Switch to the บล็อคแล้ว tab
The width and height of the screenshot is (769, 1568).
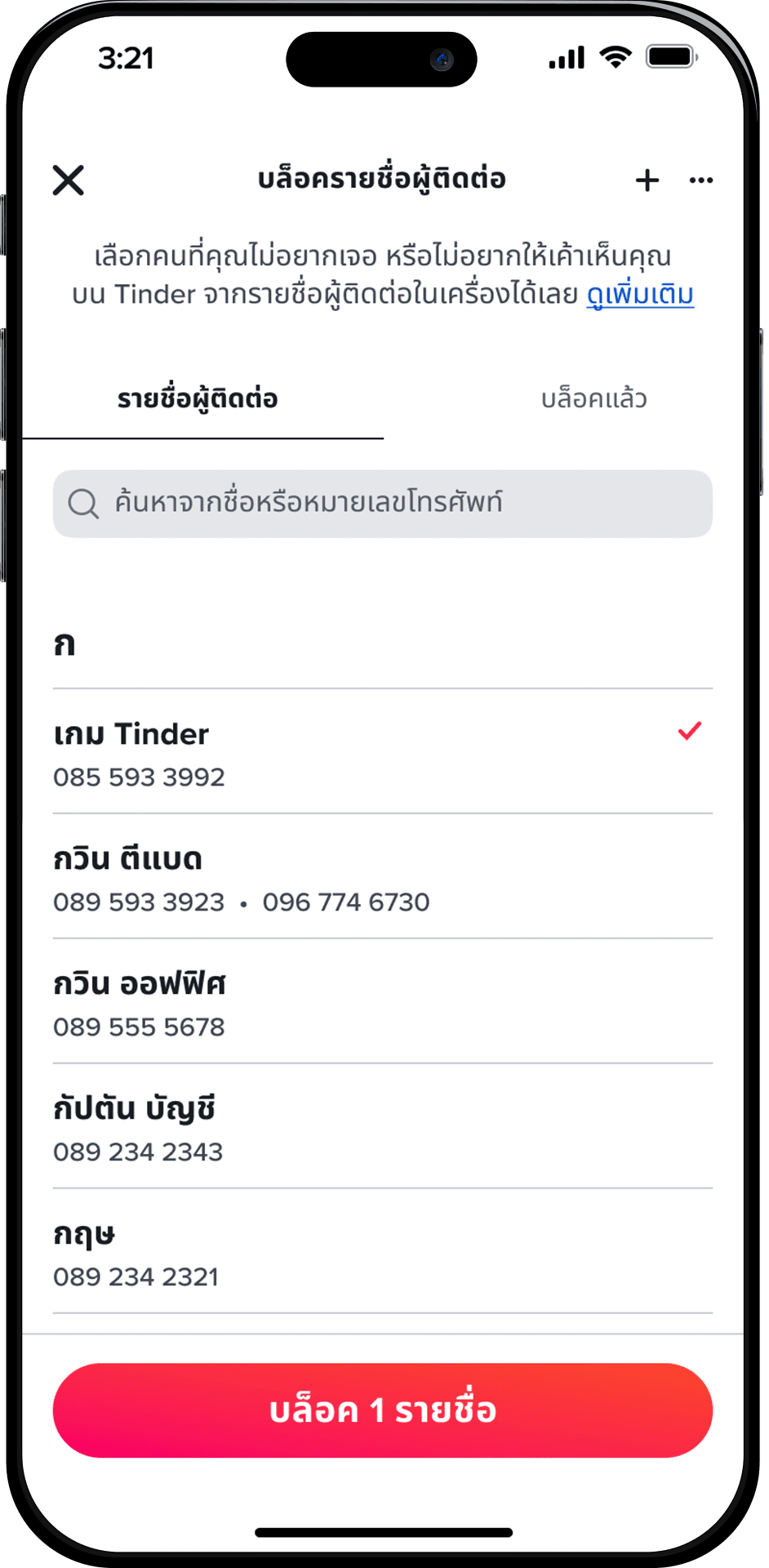click(593, 399)
